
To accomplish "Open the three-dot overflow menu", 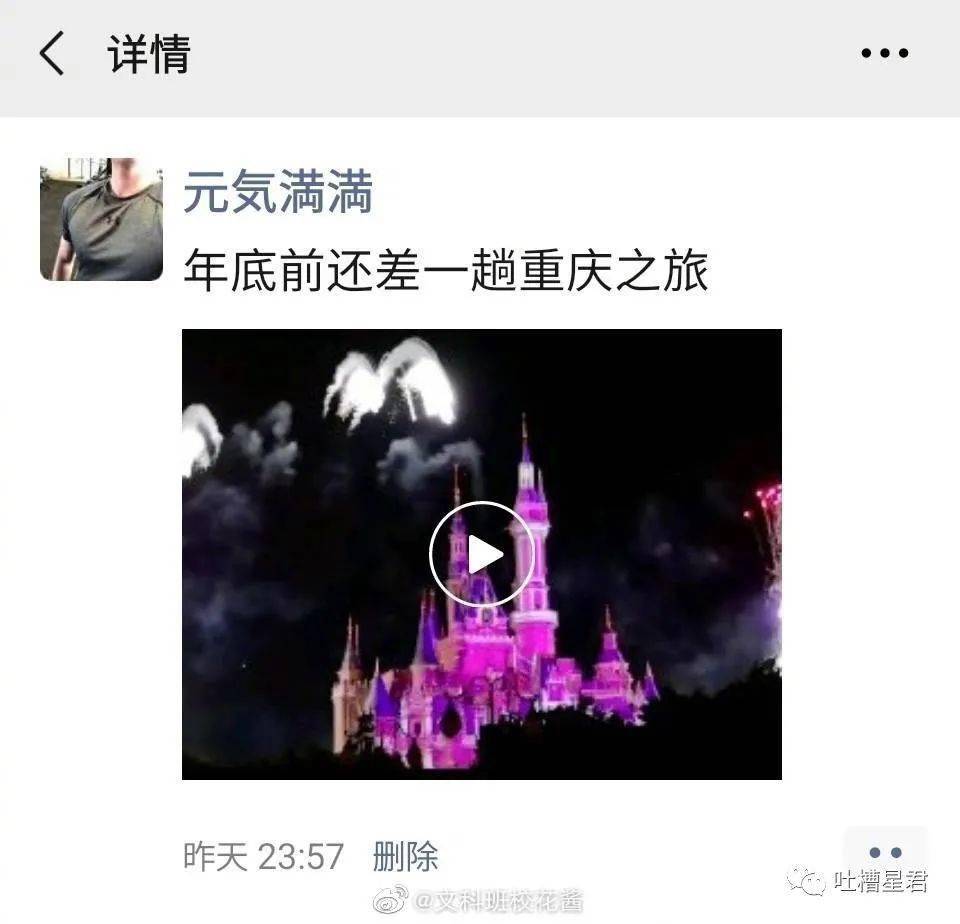I will coord(885,54).
